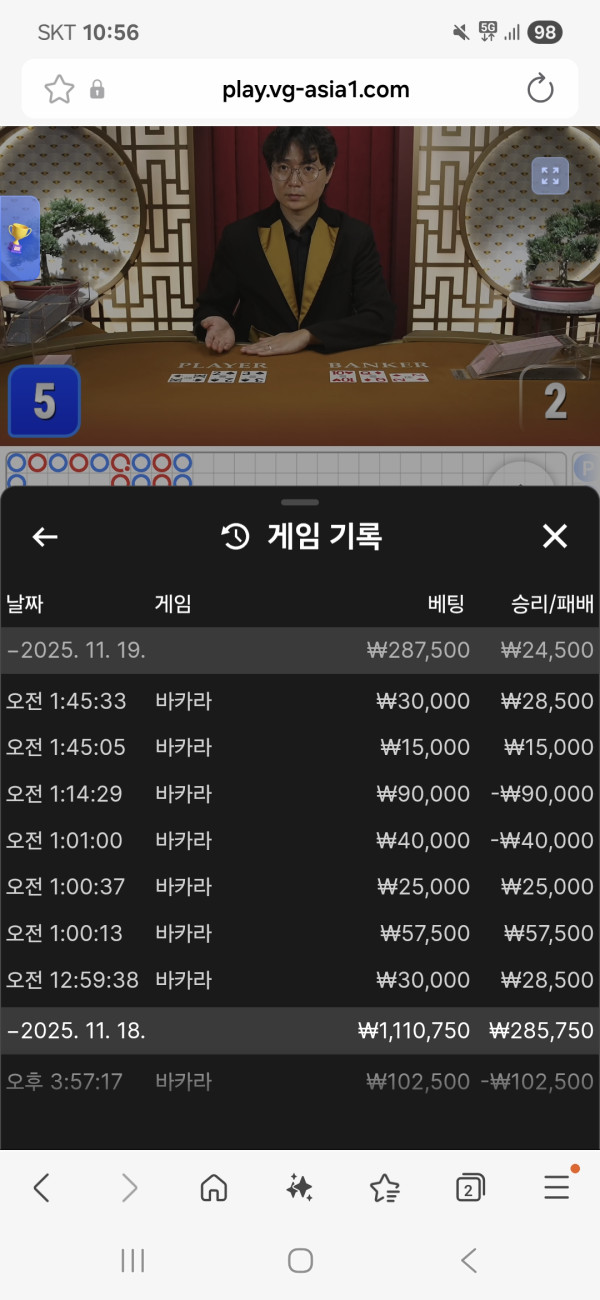Screen dimensions: 600x1300
Task: Open the 오전 1:45:33 바카라 record
Action: (x=300, y=701)
